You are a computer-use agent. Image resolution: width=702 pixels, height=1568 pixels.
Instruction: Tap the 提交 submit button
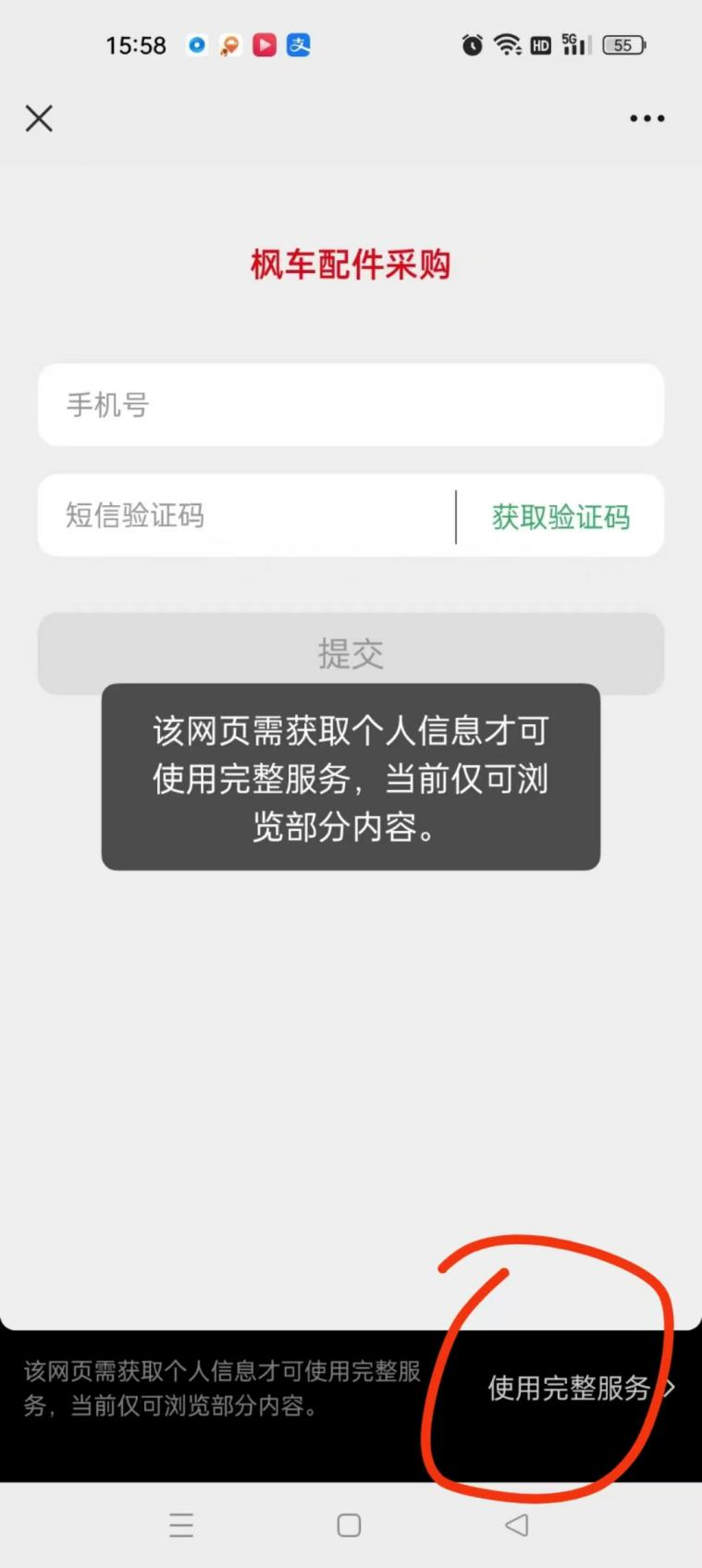[x=350, y=653]
